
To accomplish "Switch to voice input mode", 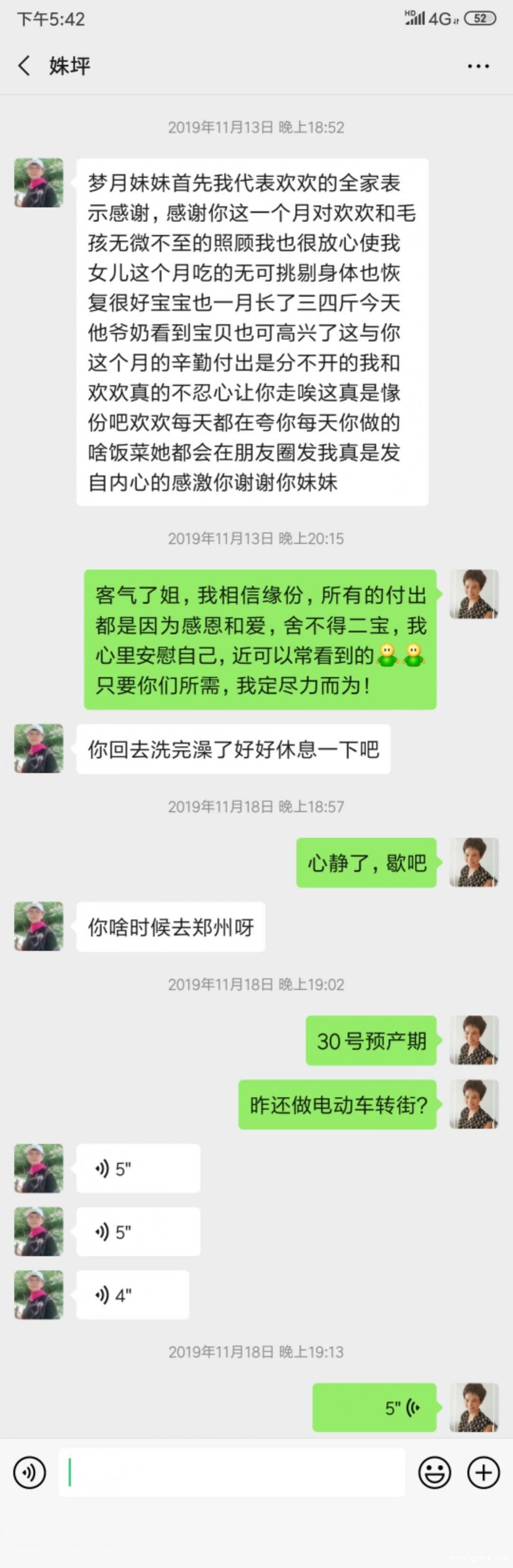I will point(29,1472).
